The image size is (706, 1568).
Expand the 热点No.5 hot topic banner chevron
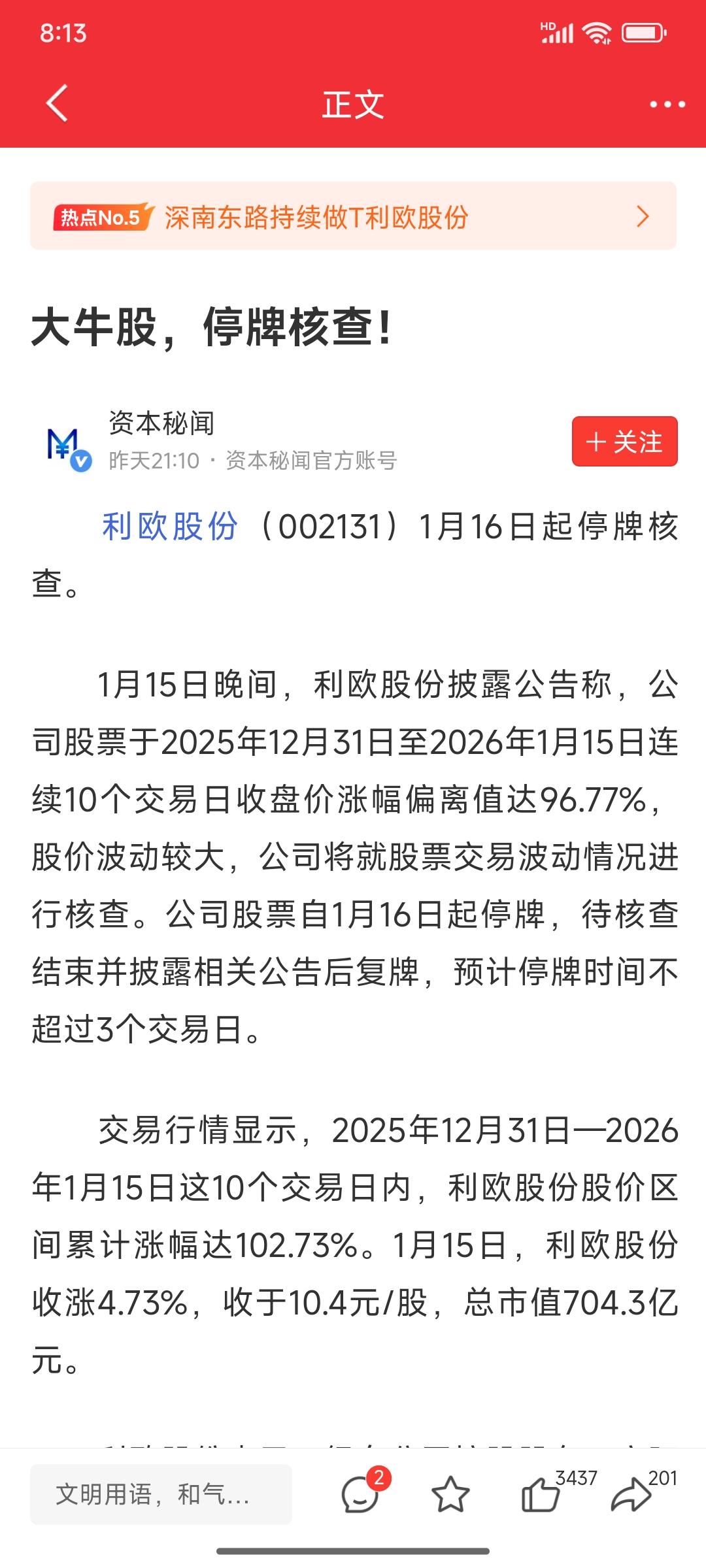click(643, 217)
